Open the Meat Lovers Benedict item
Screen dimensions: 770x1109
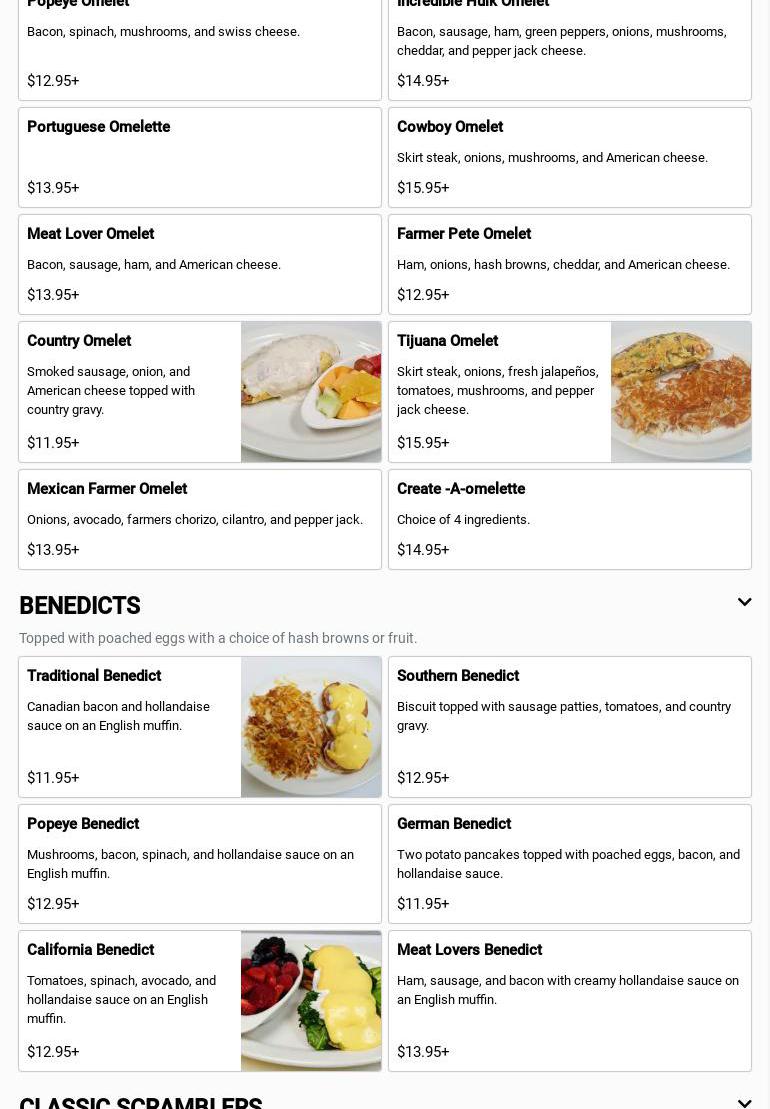coord(570,1000)
